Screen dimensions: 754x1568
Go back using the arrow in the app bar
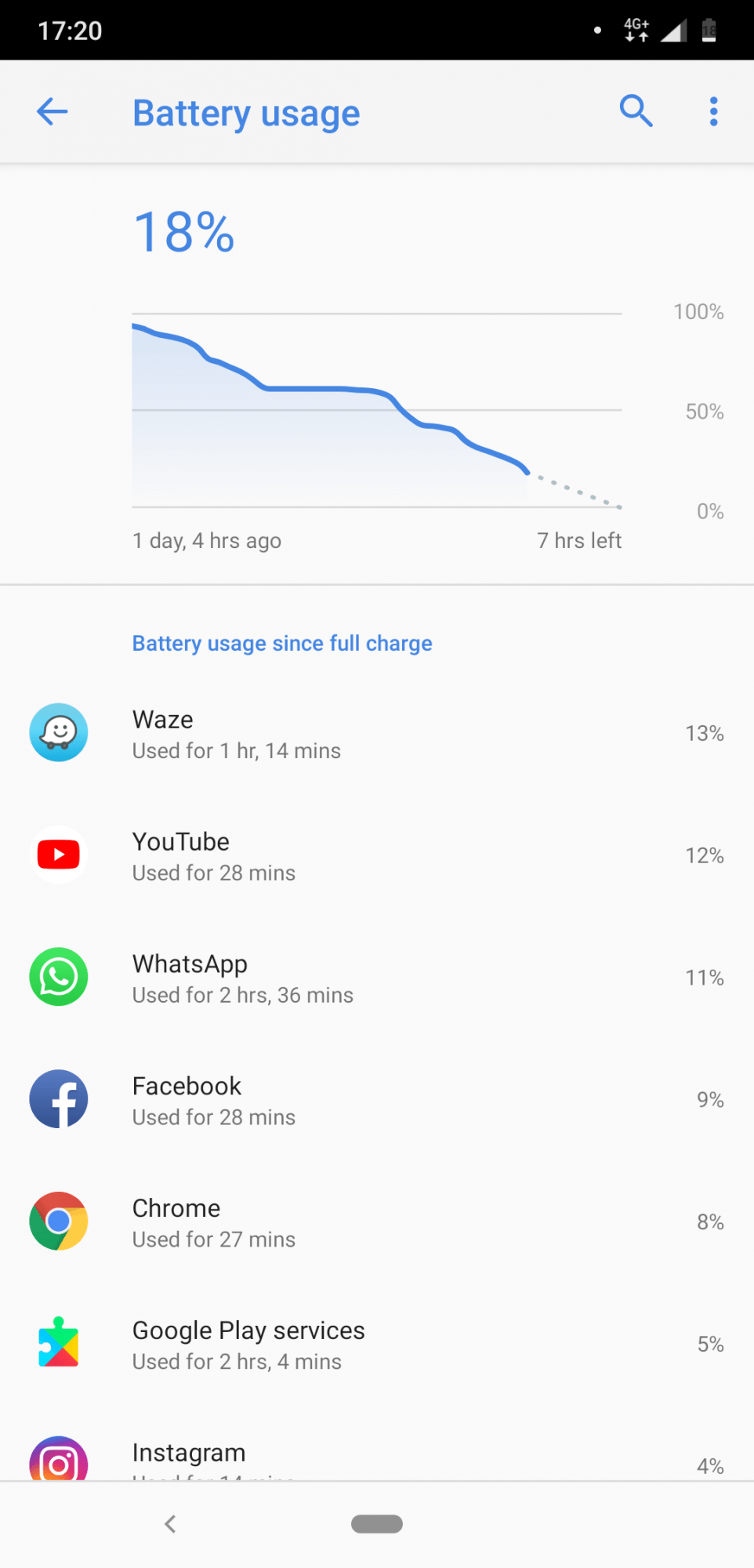point(53,112)
